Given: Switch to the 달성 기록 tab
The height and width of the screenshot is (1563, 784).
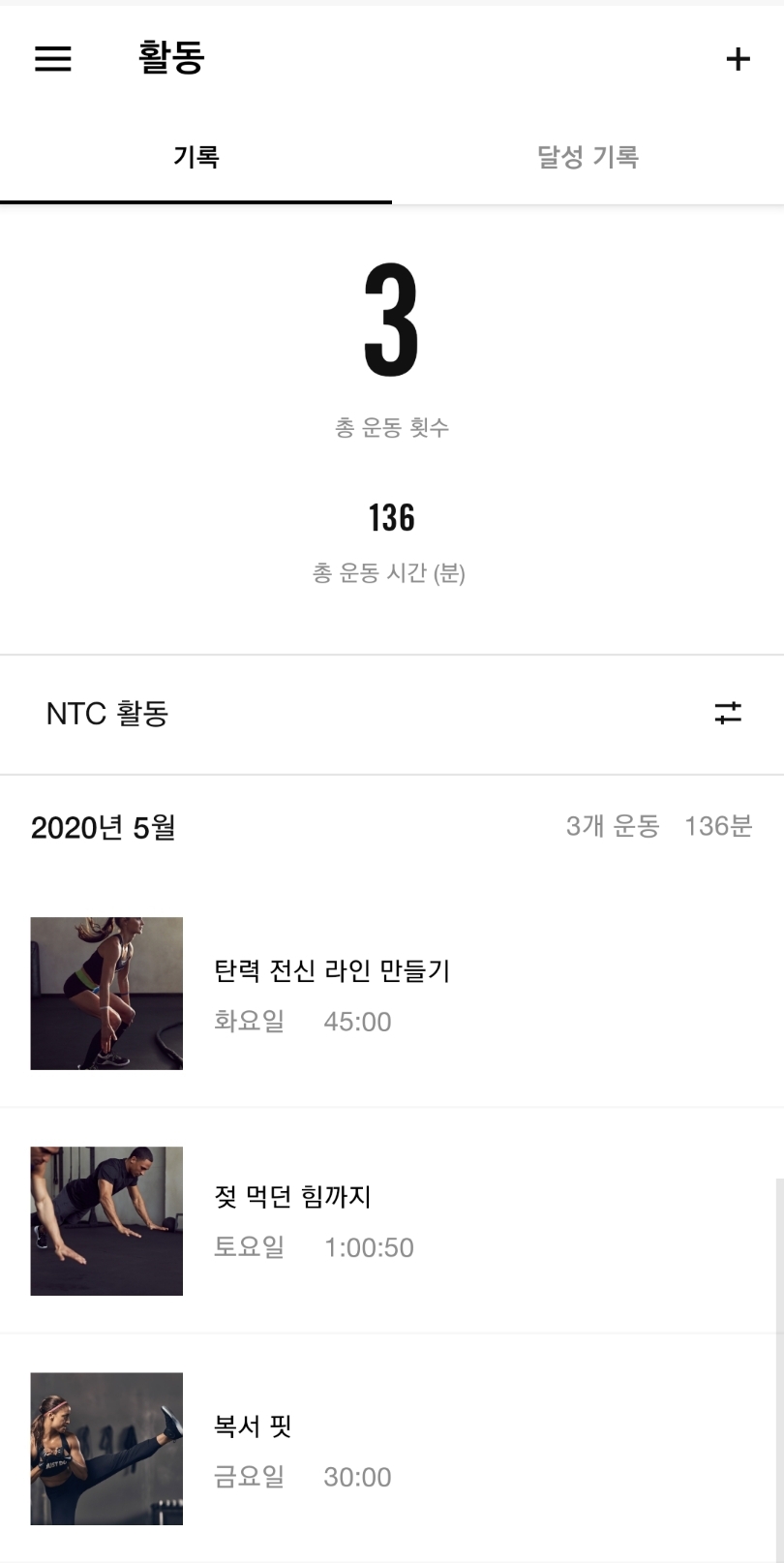Looking at the screenshot, I should click(588, 157).
